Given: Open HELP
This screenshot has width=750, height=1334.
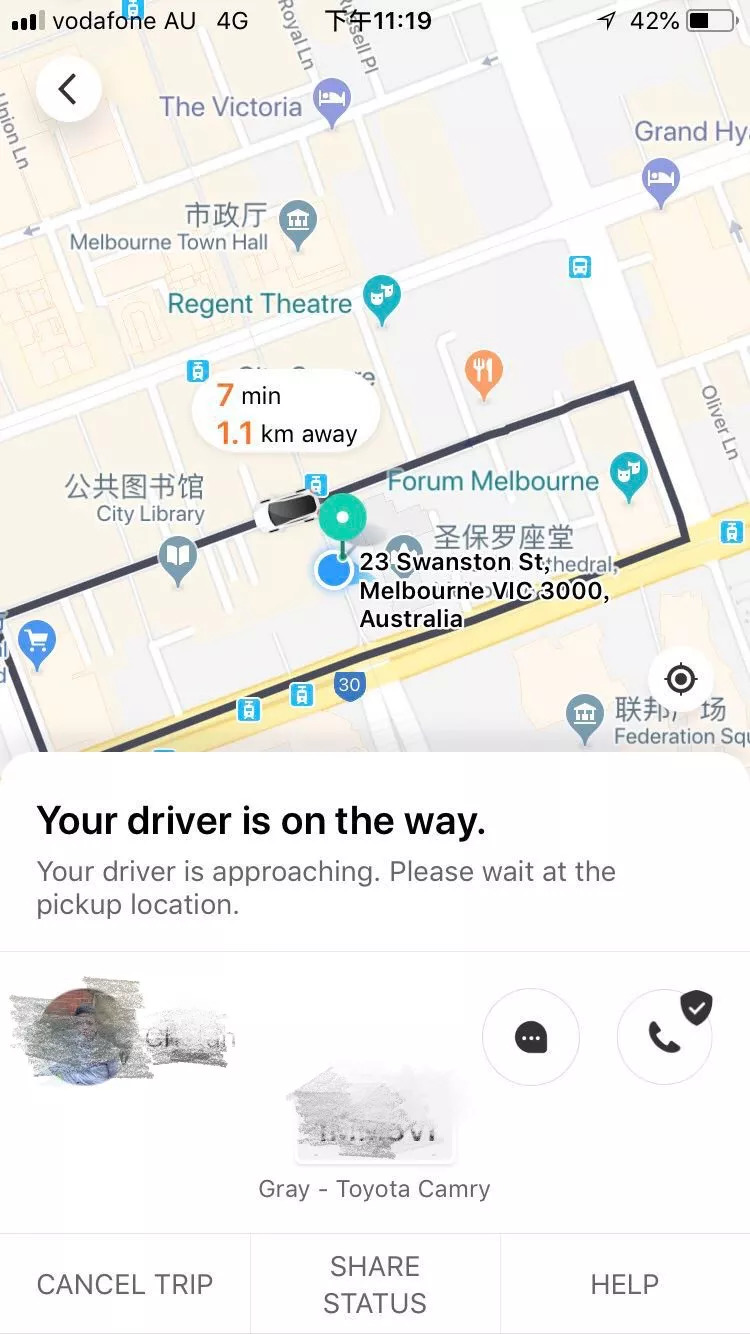Looking at the screenshot, I should coord(625,1284).
